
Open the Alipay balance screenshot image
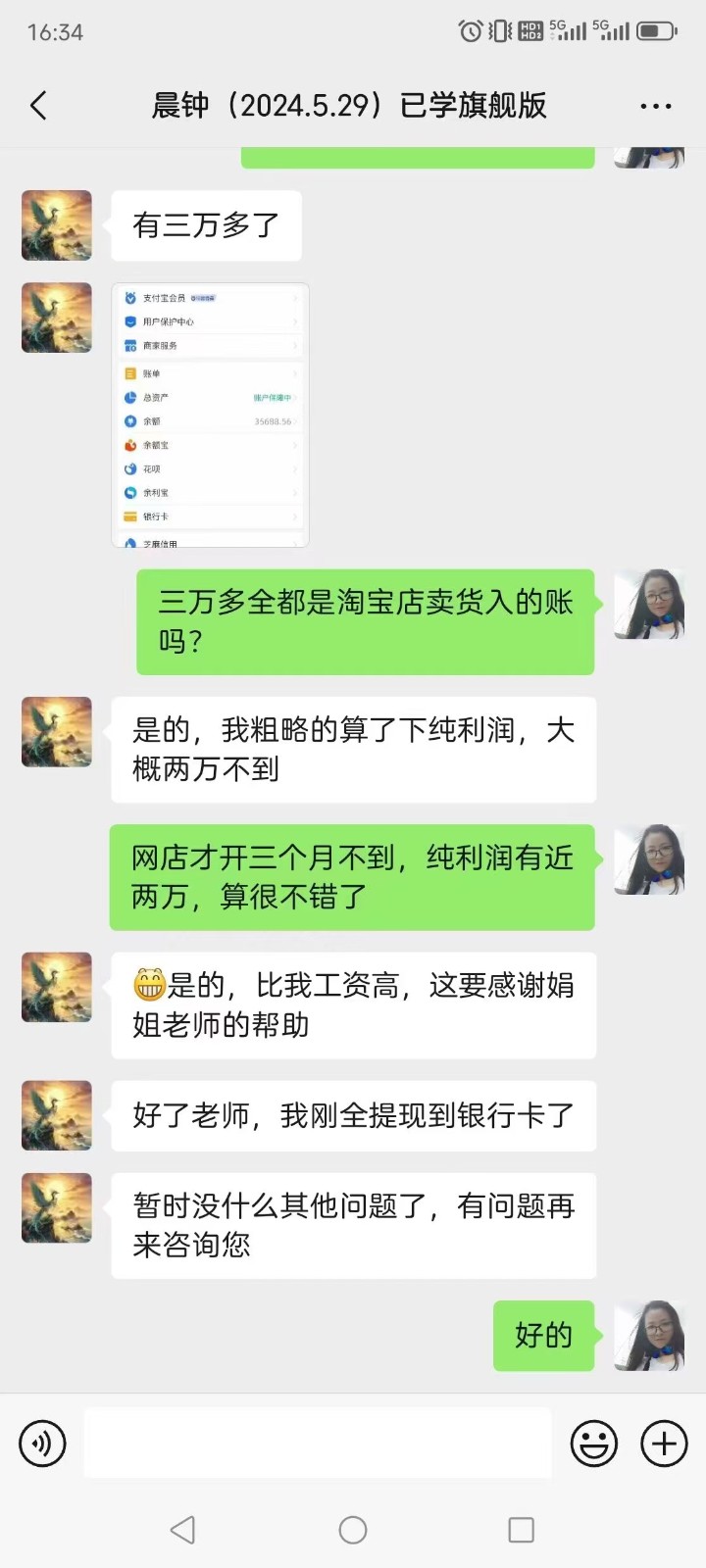(211, 415)
